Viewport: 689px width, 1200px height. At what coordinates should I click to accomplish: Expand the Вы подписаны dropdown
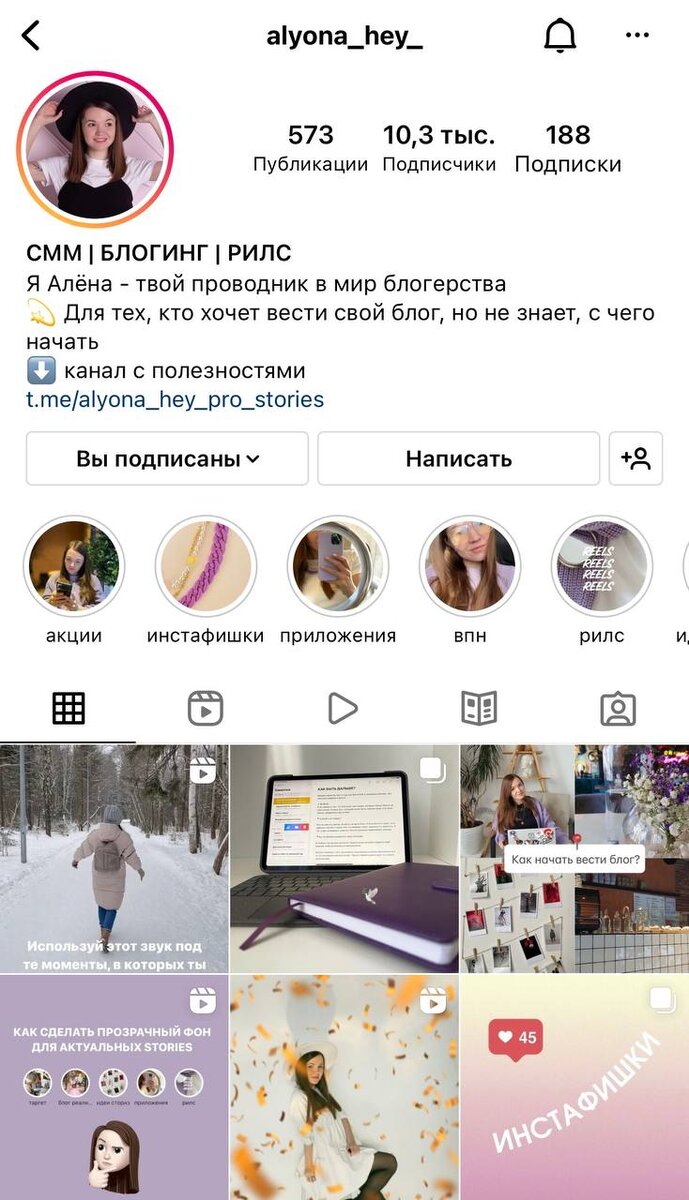[x=167, y=459]
